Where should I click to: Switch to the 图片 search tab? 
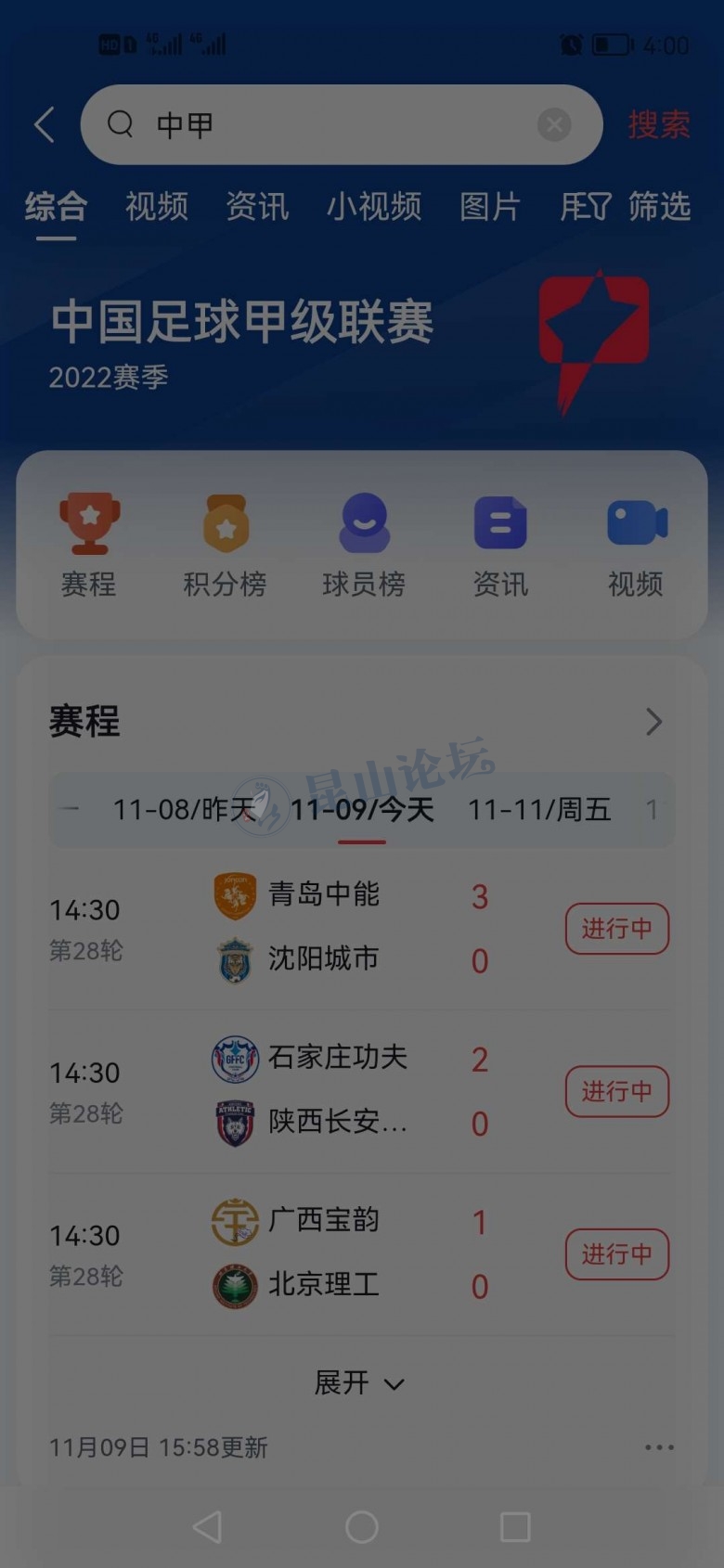490,208
